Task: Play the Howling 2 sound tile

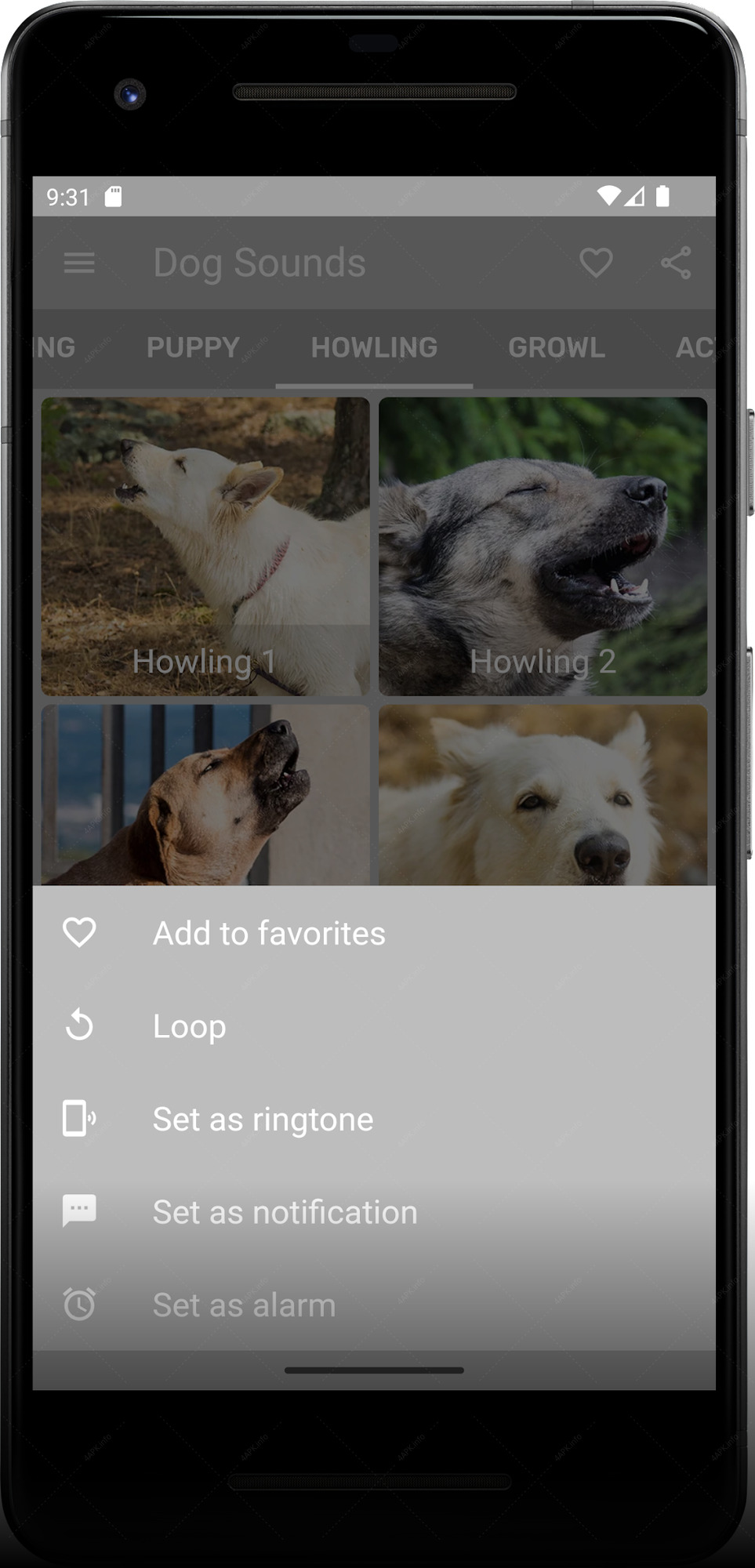Action: point(543,546)
